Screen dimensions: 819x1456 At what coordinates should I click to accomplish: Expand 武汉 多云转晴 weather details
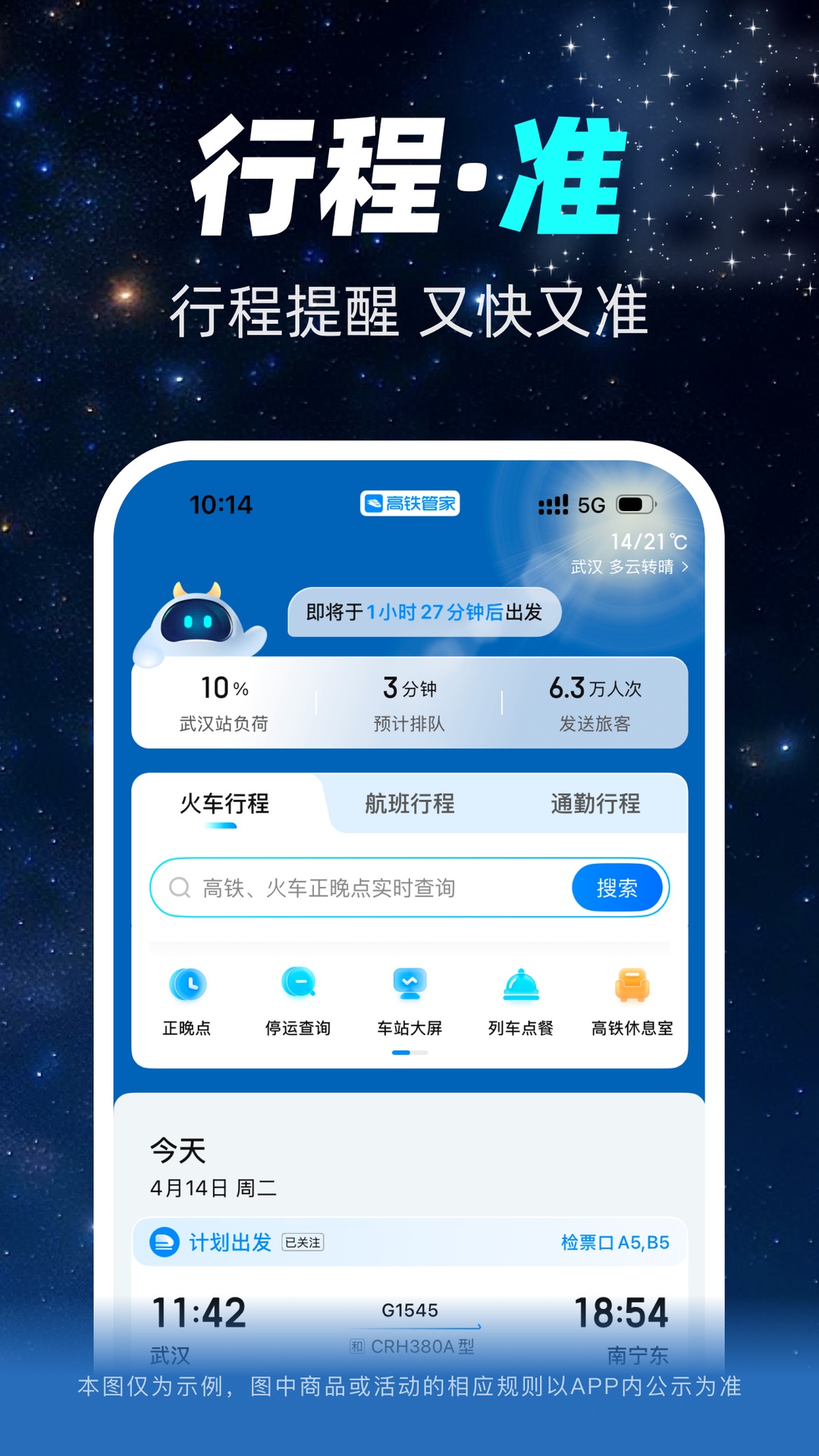pos(629,566)
